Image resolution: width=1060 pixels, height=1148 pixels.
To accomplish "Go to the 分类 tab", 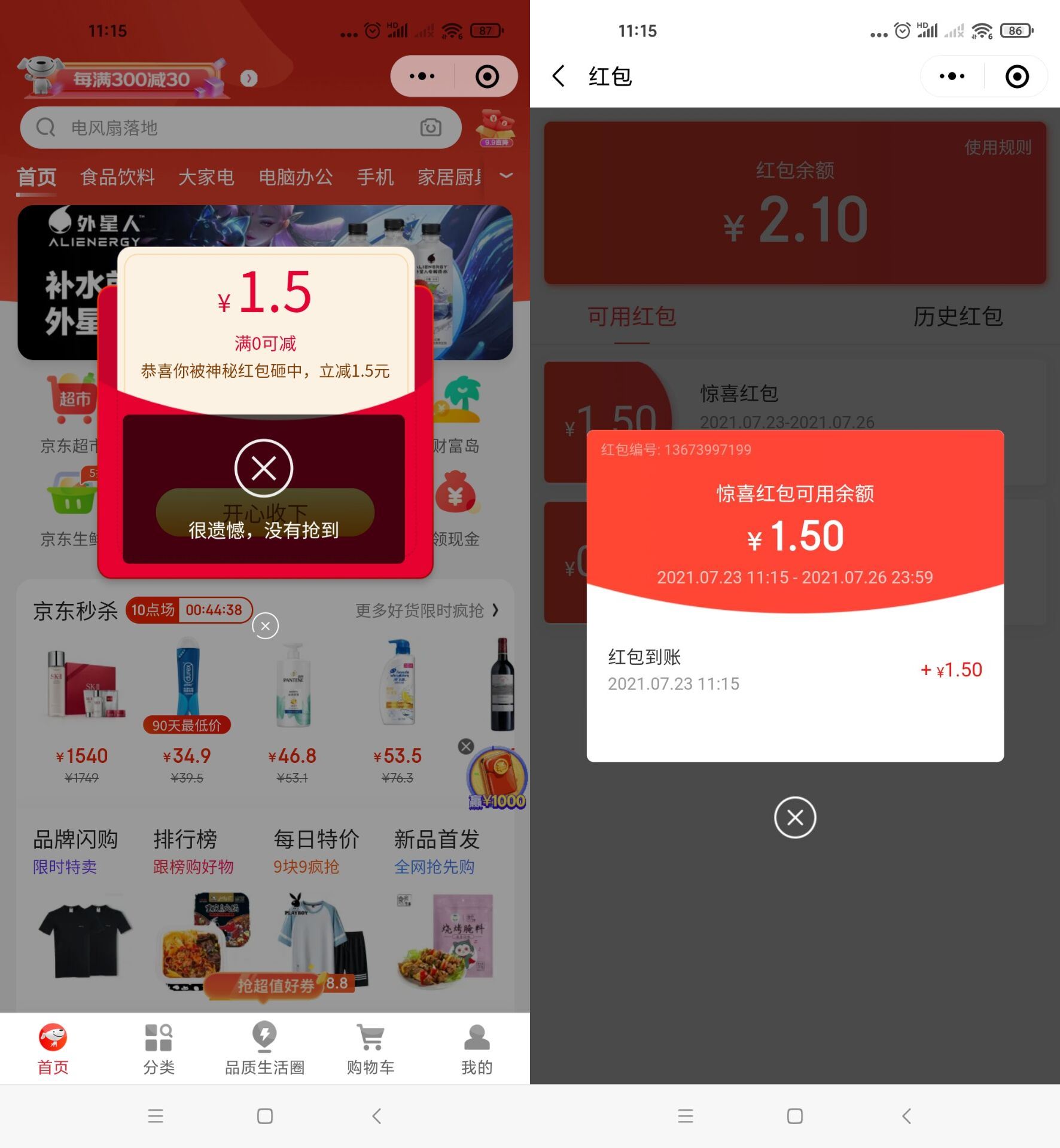I will click(x=159, y=1050).
